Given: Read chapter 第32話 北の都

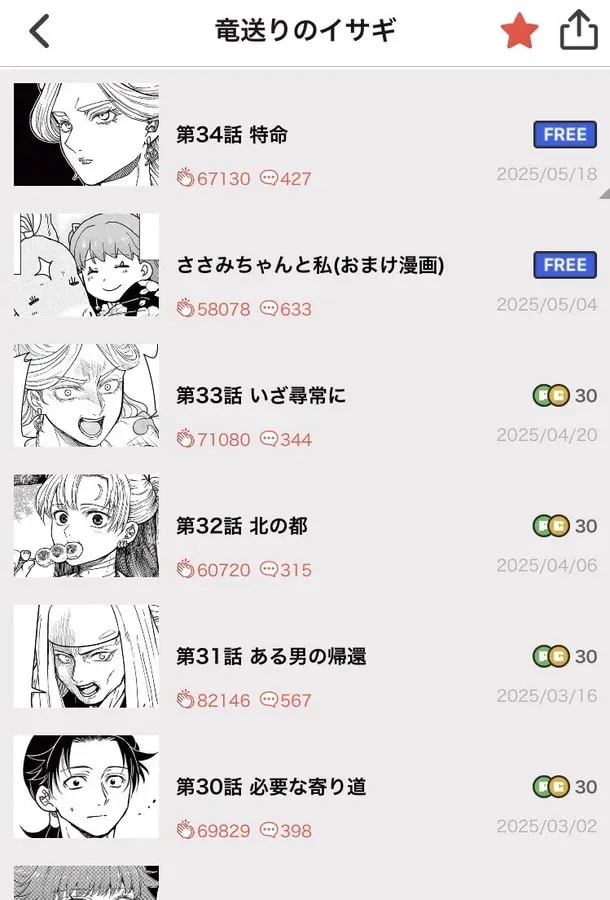Looking at the screenshot, I should [x=244, y=526].
